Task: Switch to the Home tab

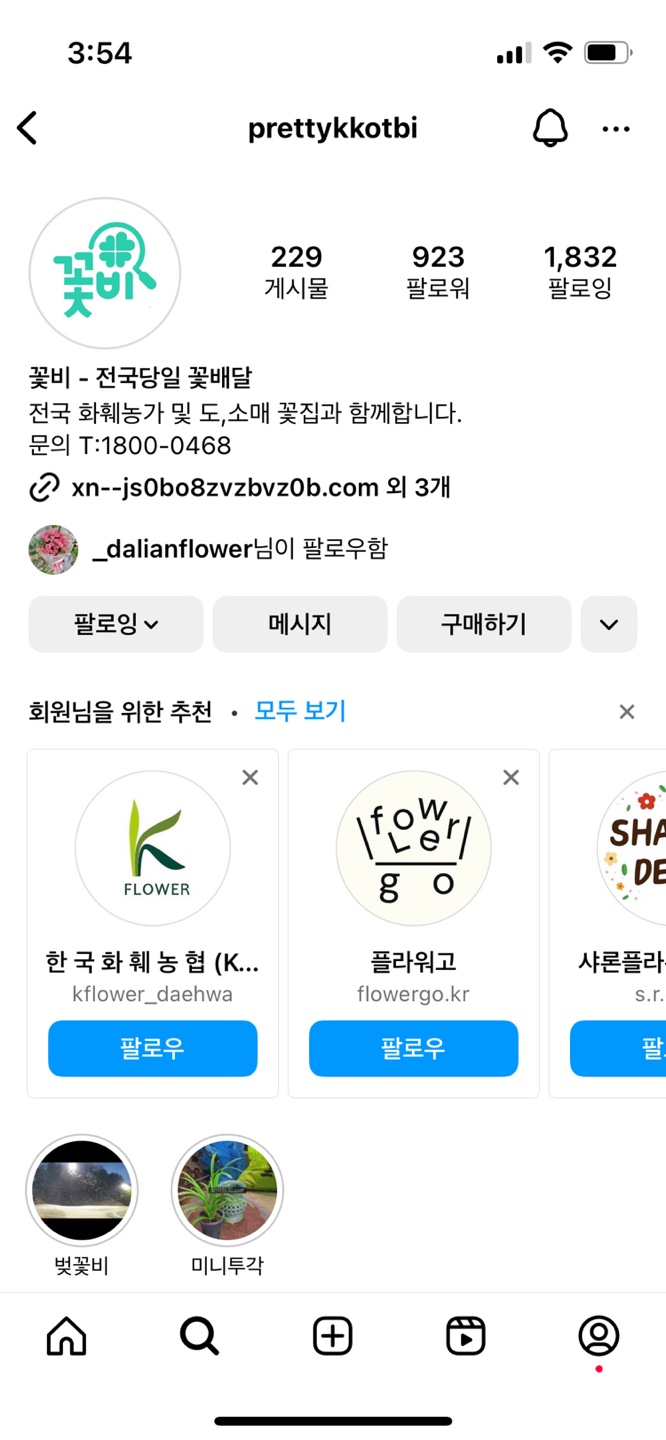Action: click(67, 1336)
